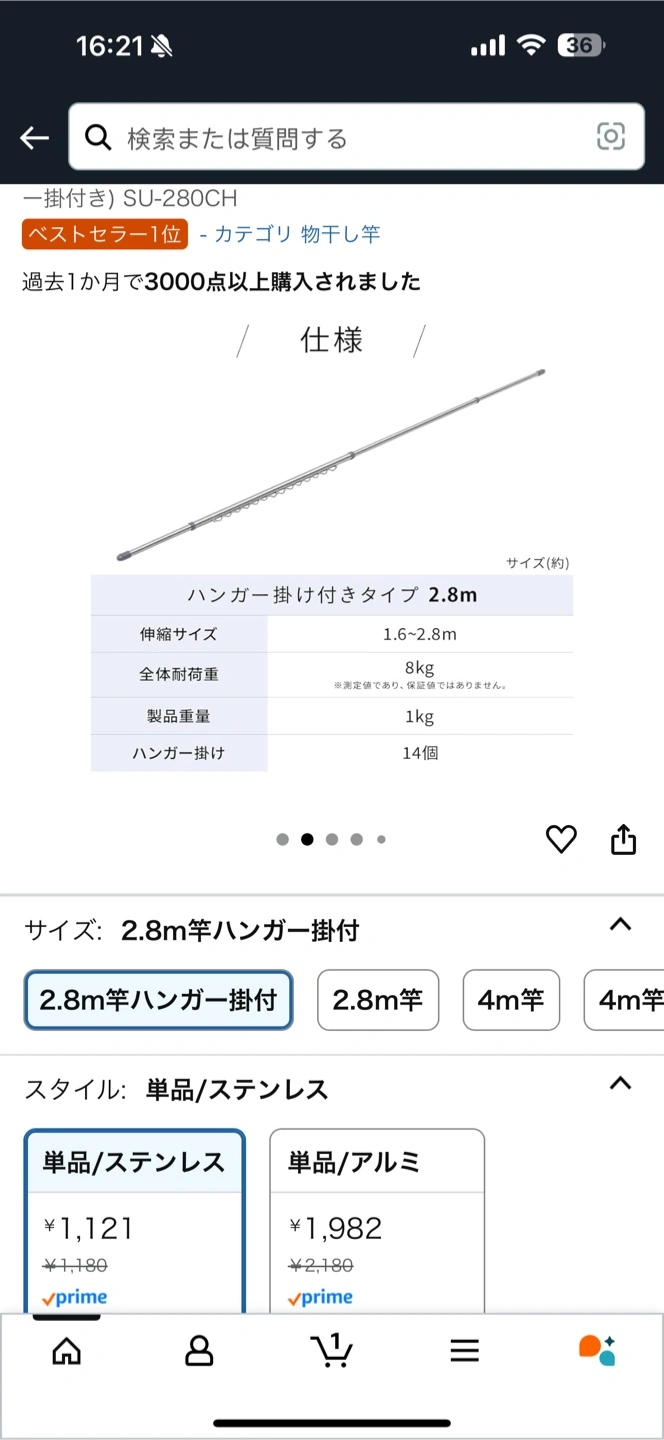
Task: Collapse the スタイル section chevron
Action: coord(620,1084)
